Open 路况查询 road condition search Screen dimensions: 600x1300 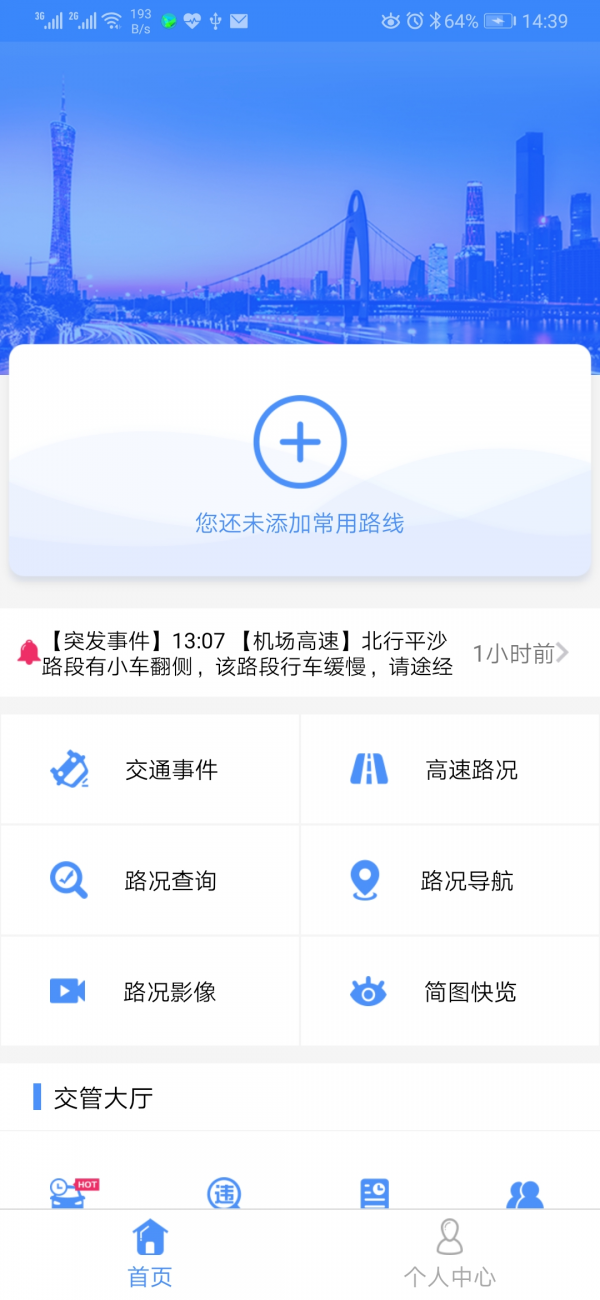(150, 881)
